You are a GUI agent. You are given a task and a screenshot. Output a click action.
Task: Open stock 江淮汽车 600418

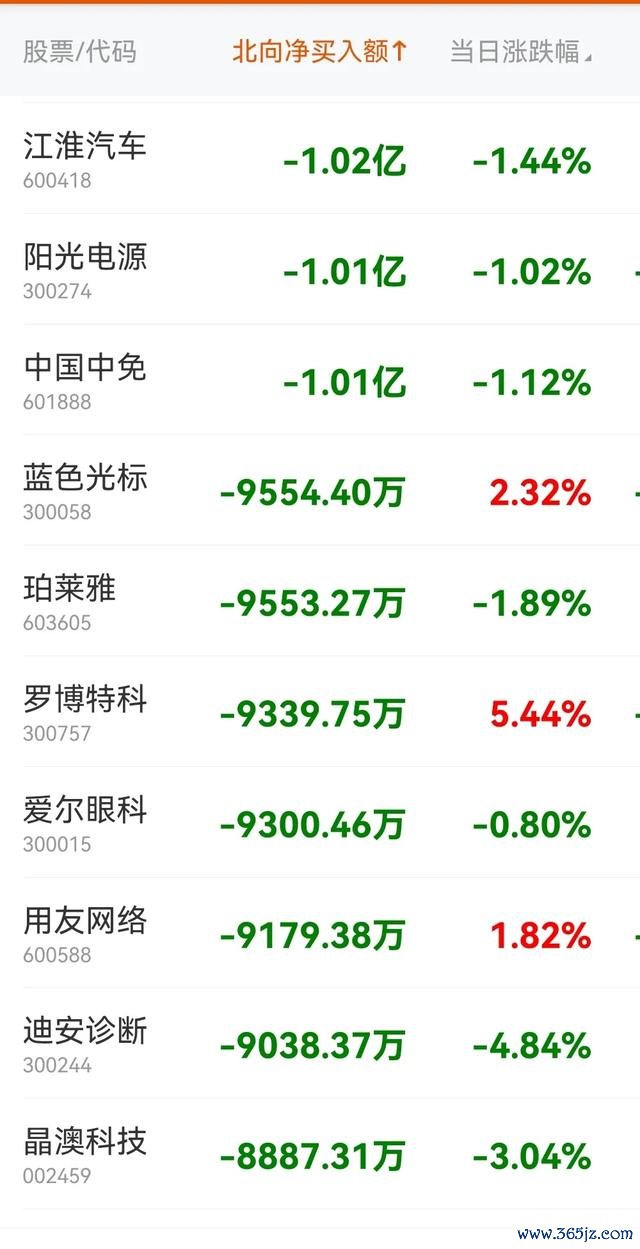tap(320, 159)
